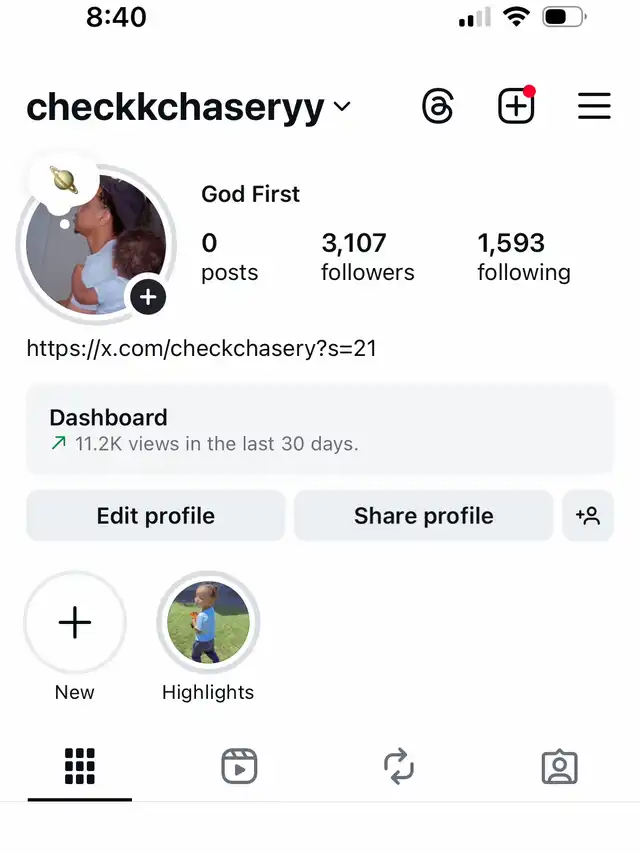Screen dimensions: 640x853
Task: Open the hamburger menu
Action: click(594, 106)
